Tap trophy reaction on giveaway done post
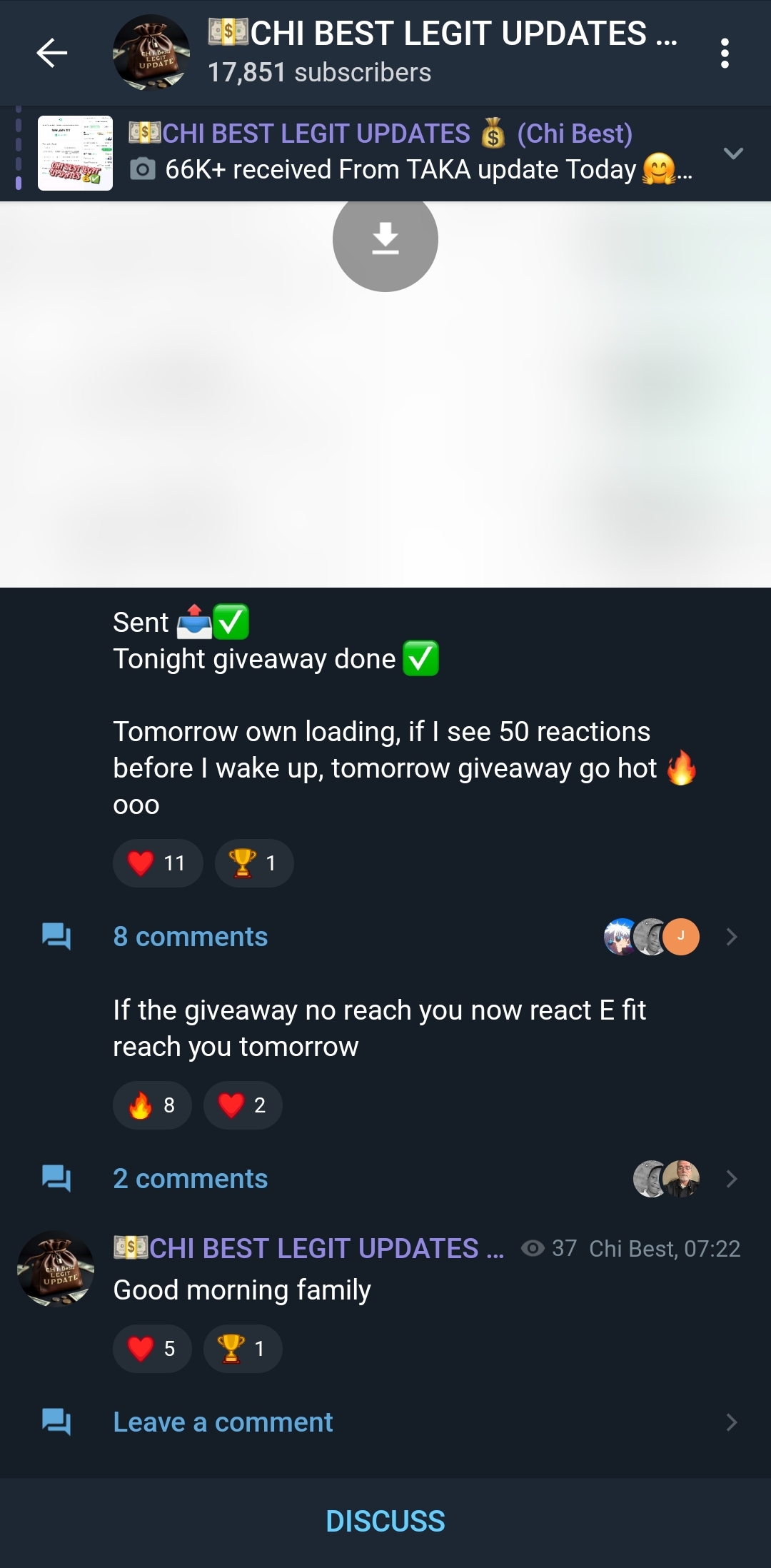The height and width of the screenshot is (1568, 771). point(253,863)
